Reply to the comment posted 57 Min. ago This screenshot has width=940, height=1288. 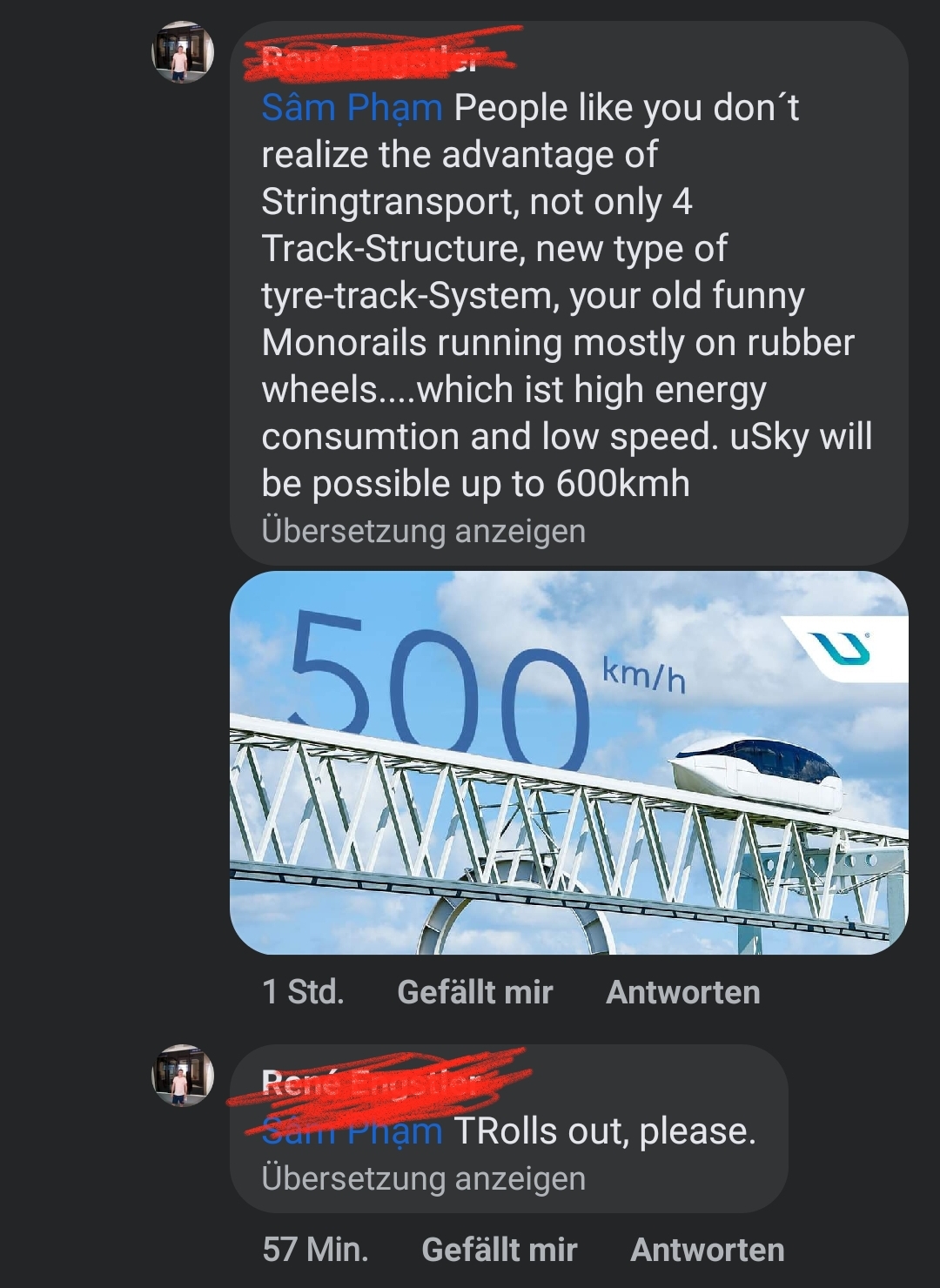(707, 1250)
